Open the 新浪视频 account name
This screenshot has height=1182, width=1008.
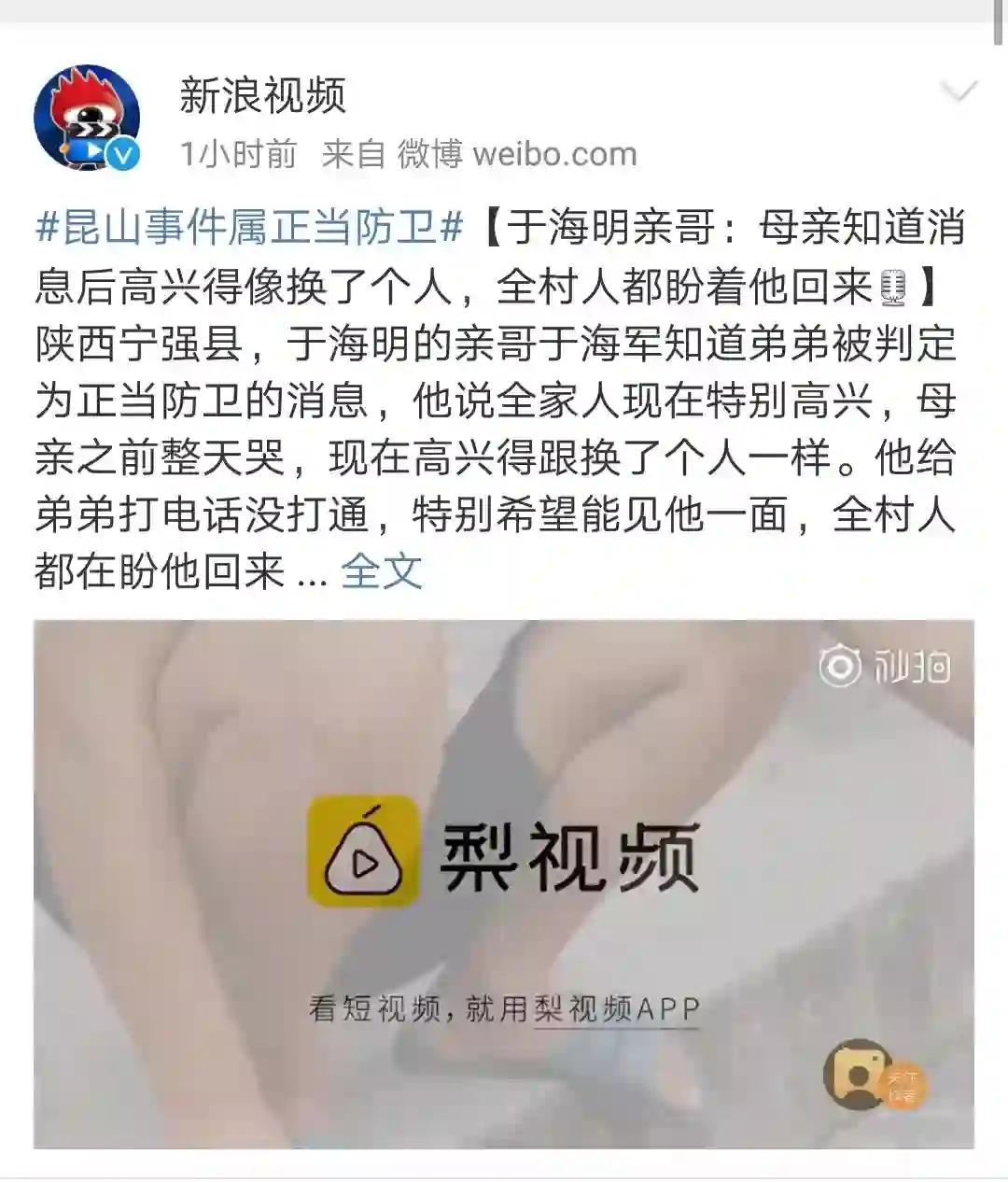[262, 95]
